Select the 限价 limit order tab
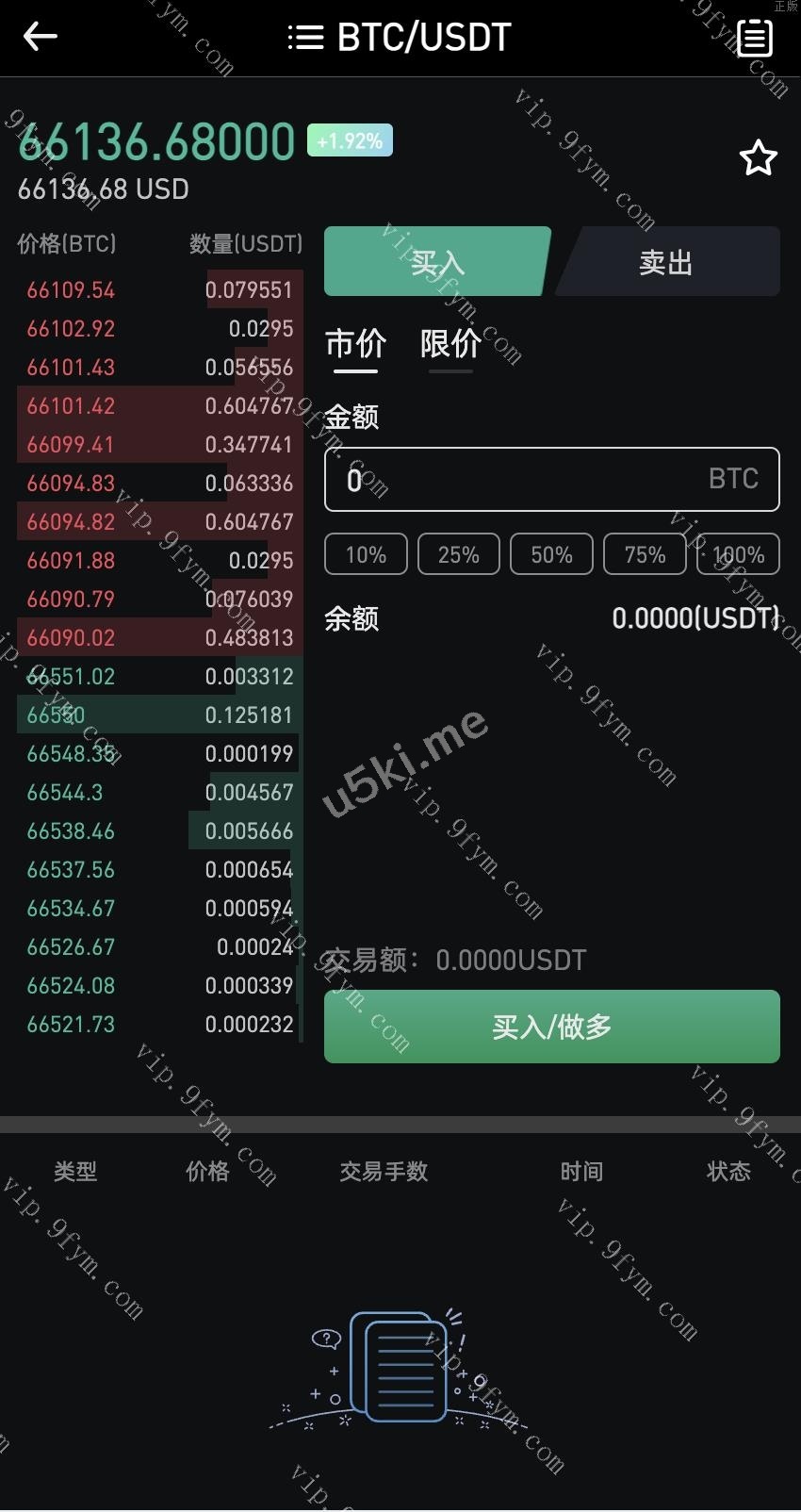801x1512 pixels. [450, 344]
